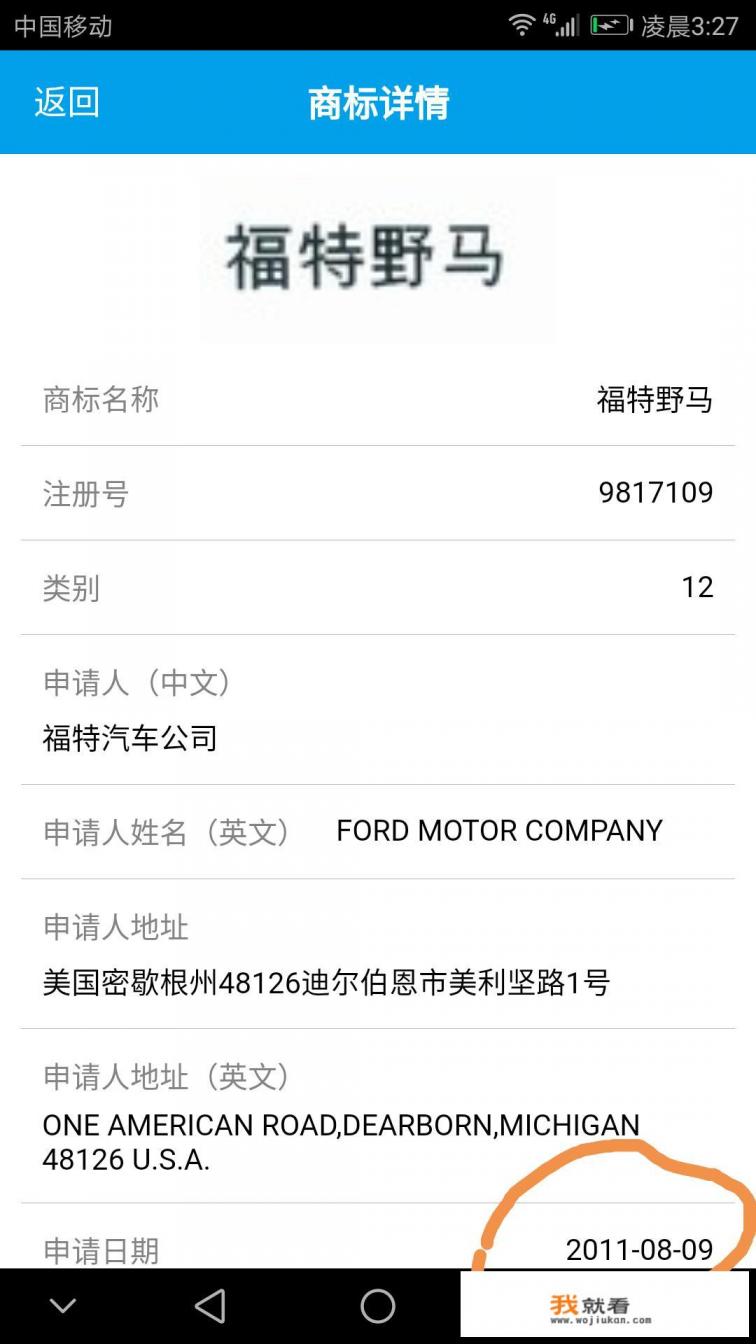Screen dimensions: 756x1344
Task: Tap the 中国移动 carrier label
Action: (x=60, y=27)
